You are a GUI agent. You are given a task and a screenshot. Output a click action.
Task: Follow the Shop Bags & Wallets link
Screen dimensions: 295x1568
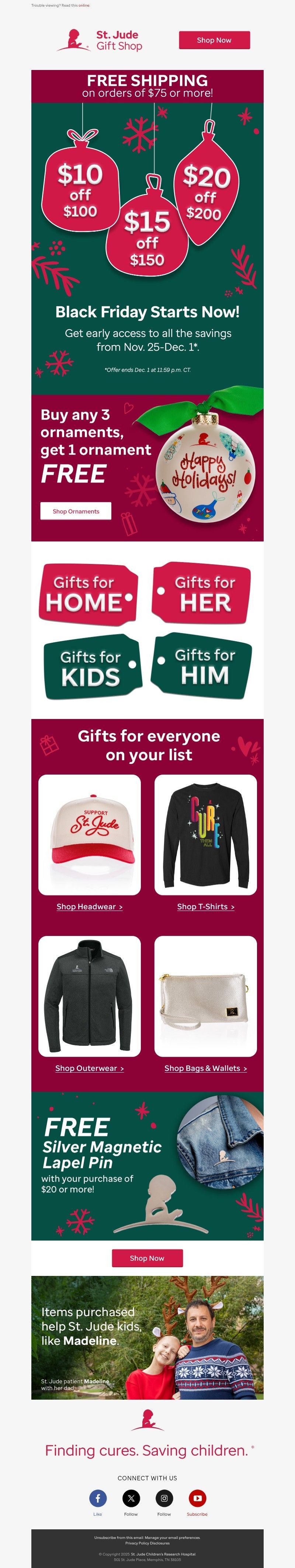pos(205,1068)
